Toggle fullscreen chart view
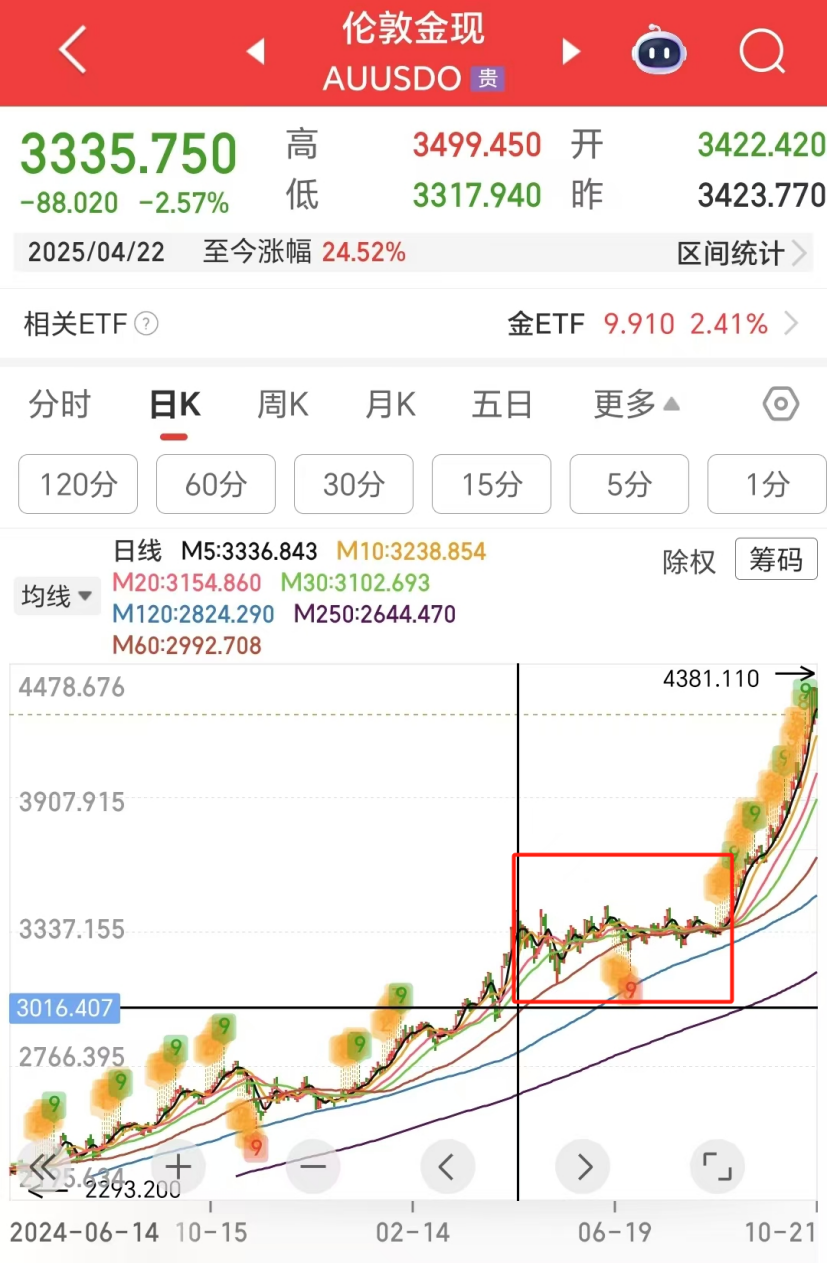Image resolution: width=827 pixels, height=1263 pixels. click(x=717, y=1166)
